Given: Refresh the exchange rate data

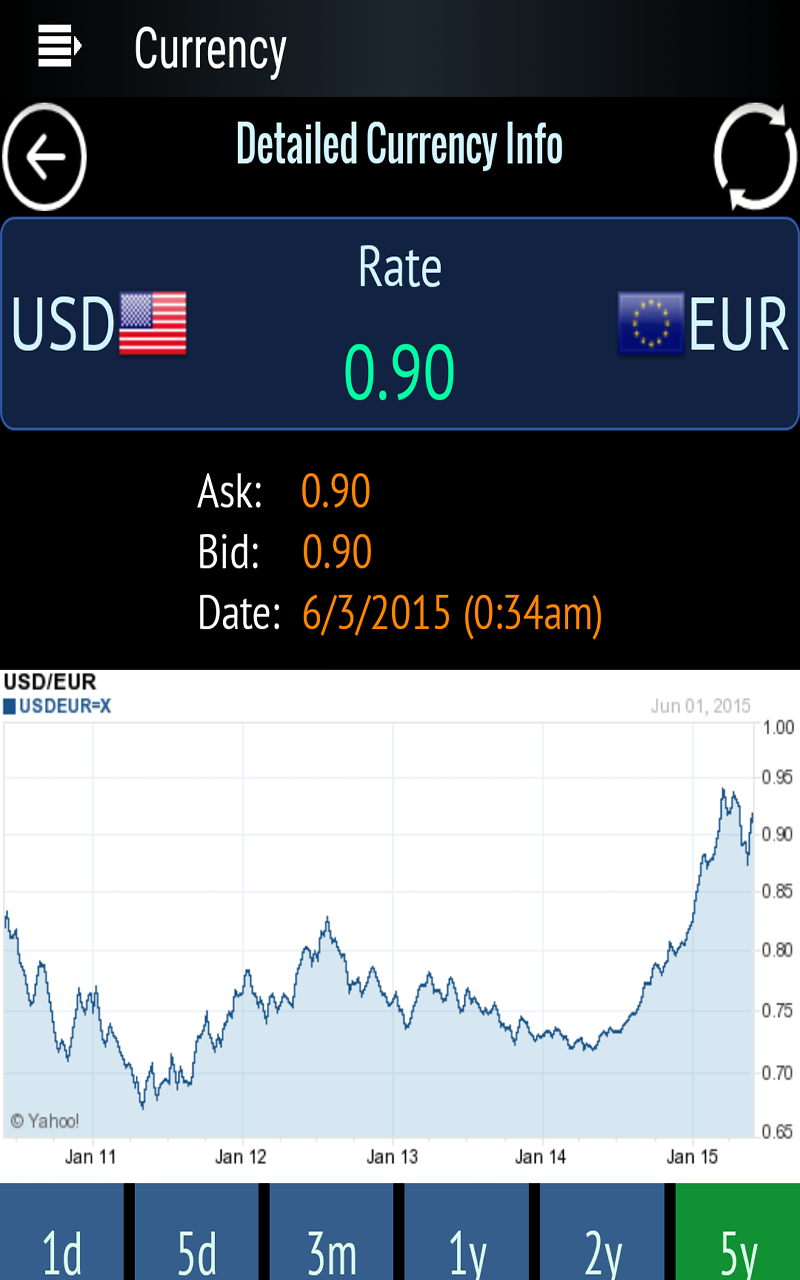Looking at the screenshot, I should coord(756,155).
